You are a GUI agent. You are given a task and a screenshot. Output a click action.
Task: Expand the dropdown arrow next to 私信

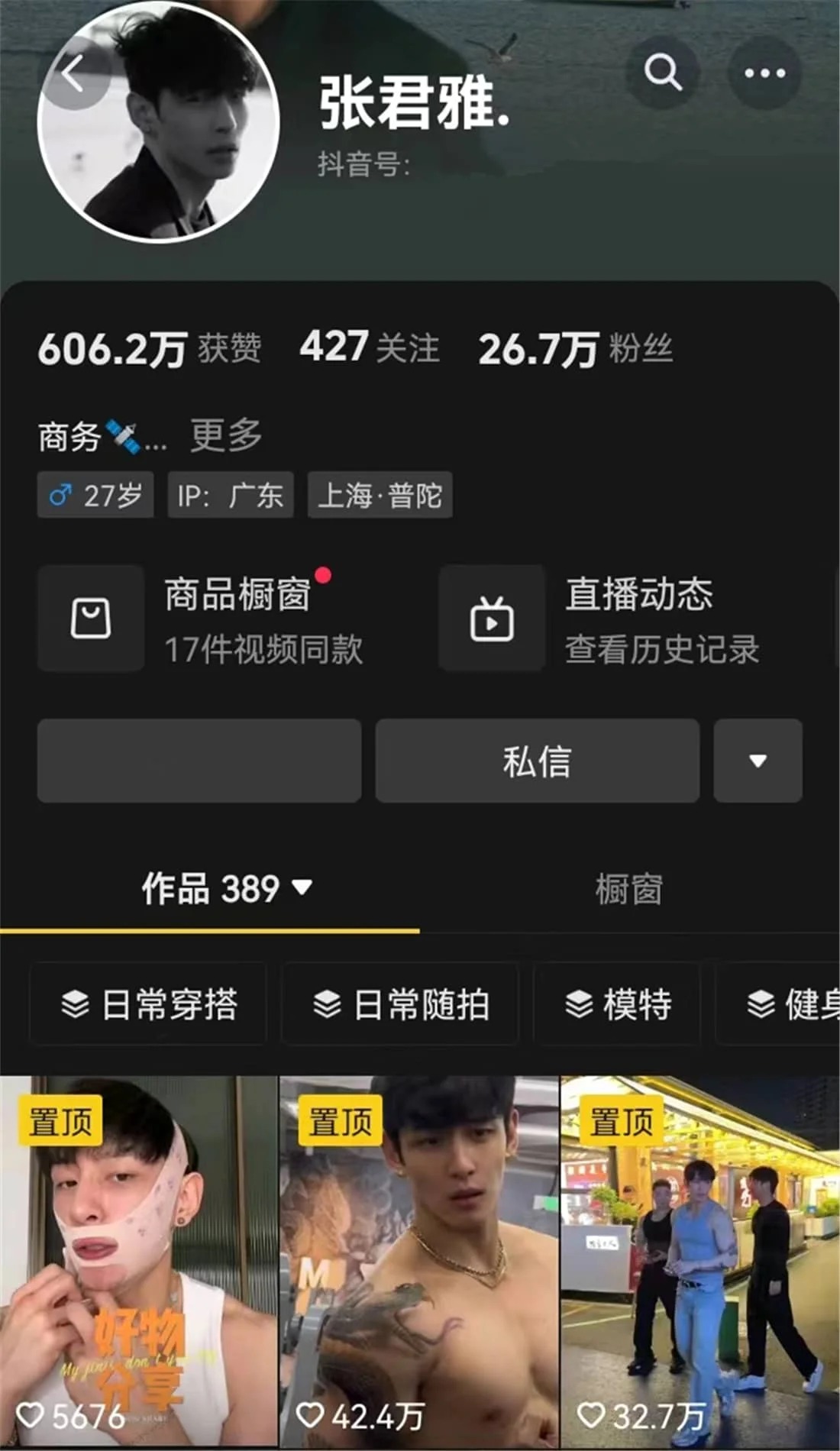(x=758, y=761)
